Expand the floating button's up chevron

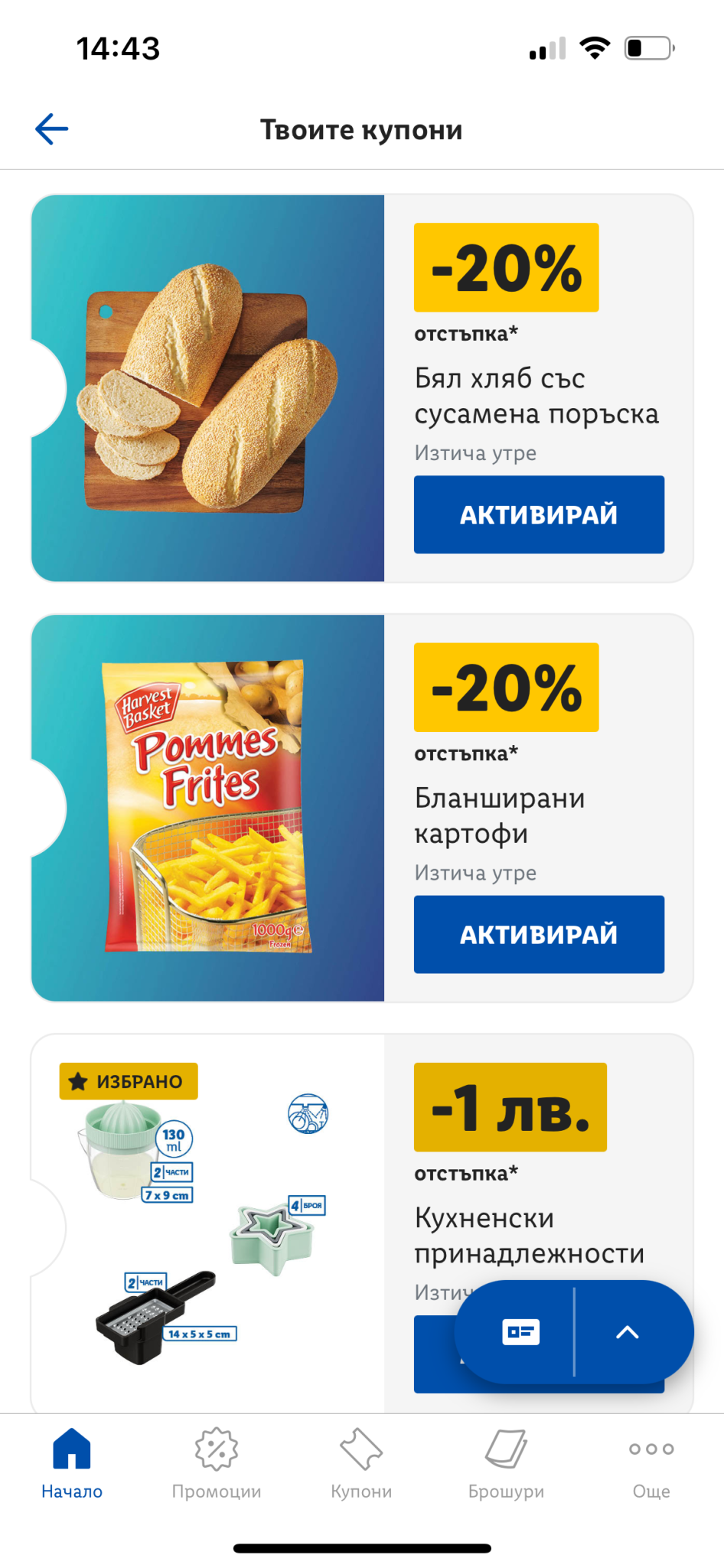click(x=628, y=1332)
